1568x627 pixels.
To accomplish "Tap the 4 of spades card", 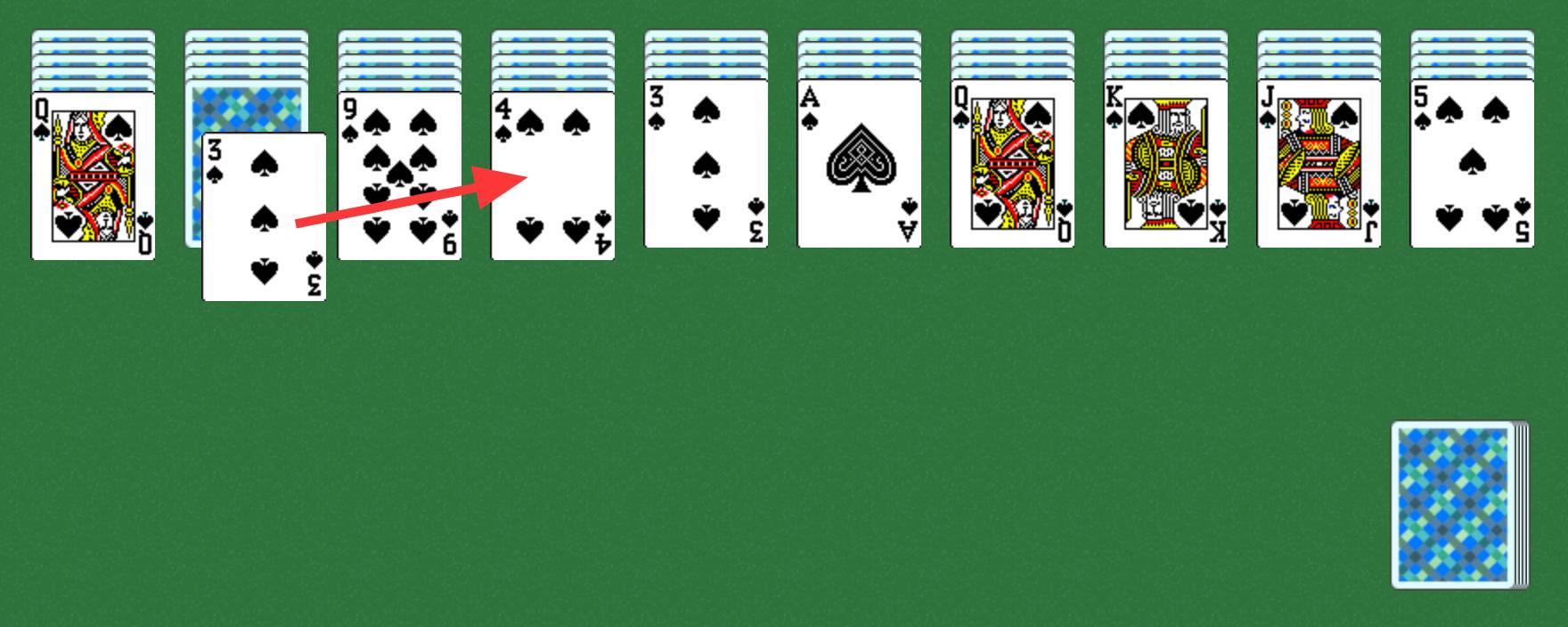I will pos(552,175).
